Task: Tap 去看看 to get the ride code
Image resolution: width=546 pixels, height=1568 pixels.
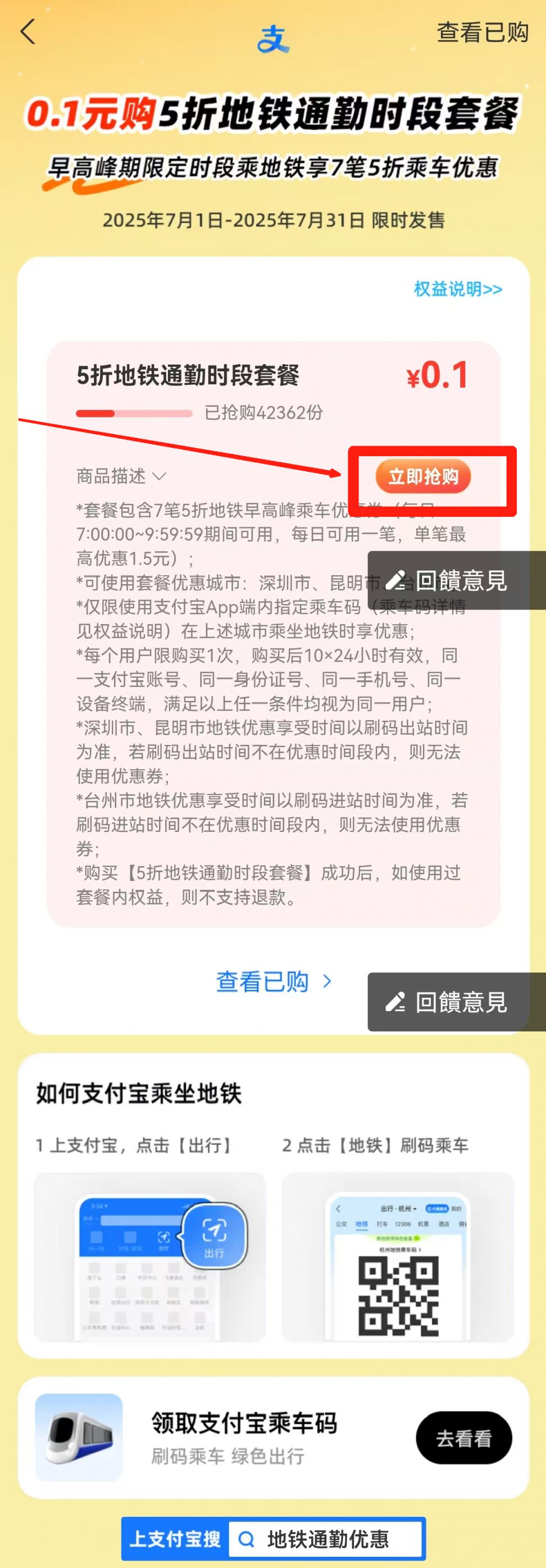Action: (x=463, y=1438)
